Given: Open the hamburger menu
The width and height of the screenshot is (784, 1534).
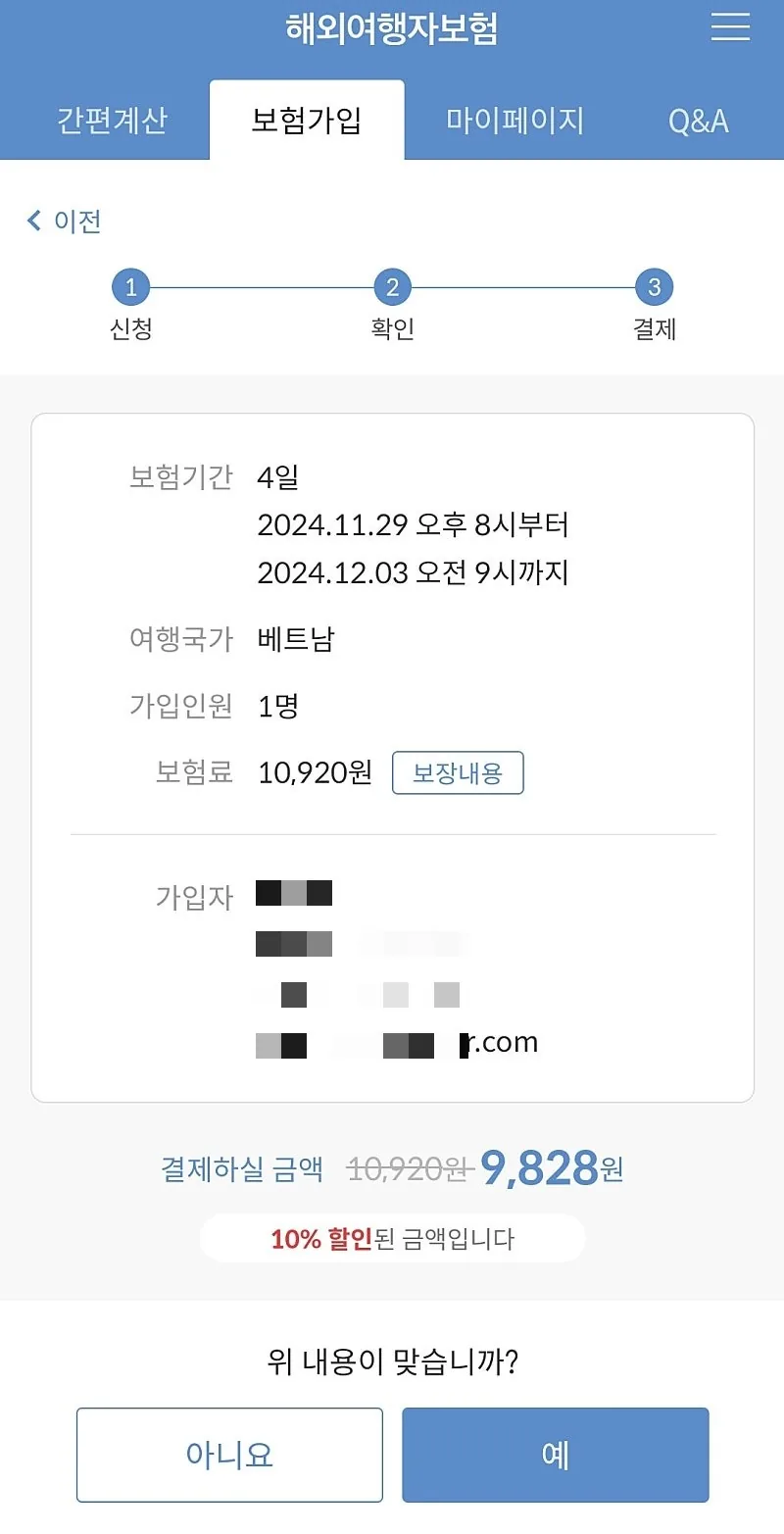Looking at the screenshot, I should point(730,26).
